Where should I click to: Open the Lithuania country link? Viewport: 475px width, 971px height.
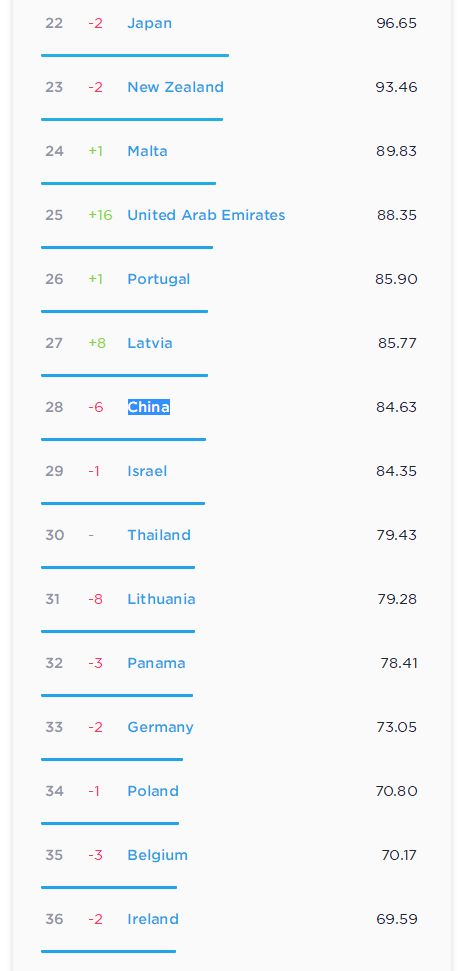pyautogui.click(x=161, y=599)
